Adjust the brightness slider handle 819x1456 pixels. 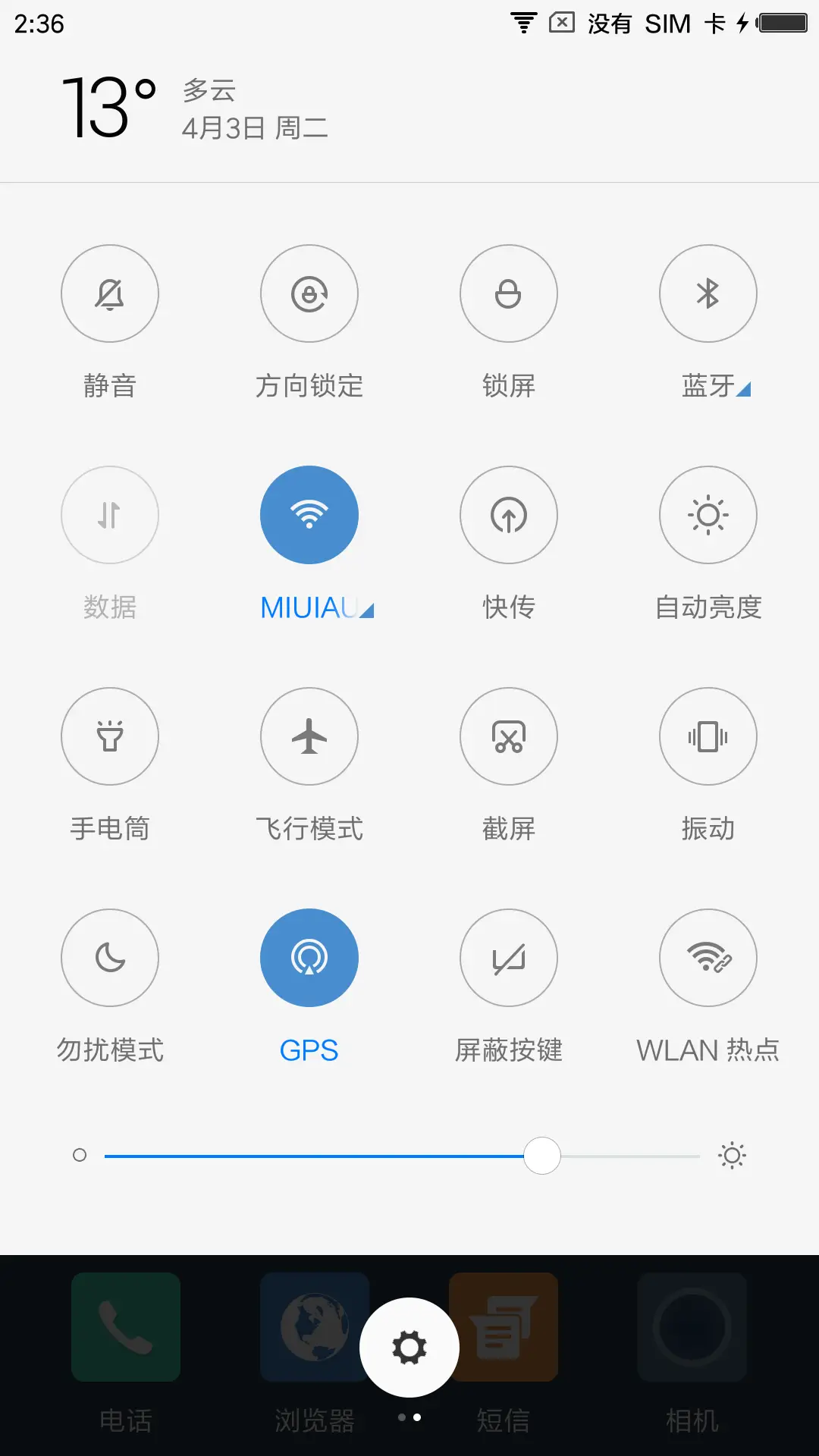542,1155
